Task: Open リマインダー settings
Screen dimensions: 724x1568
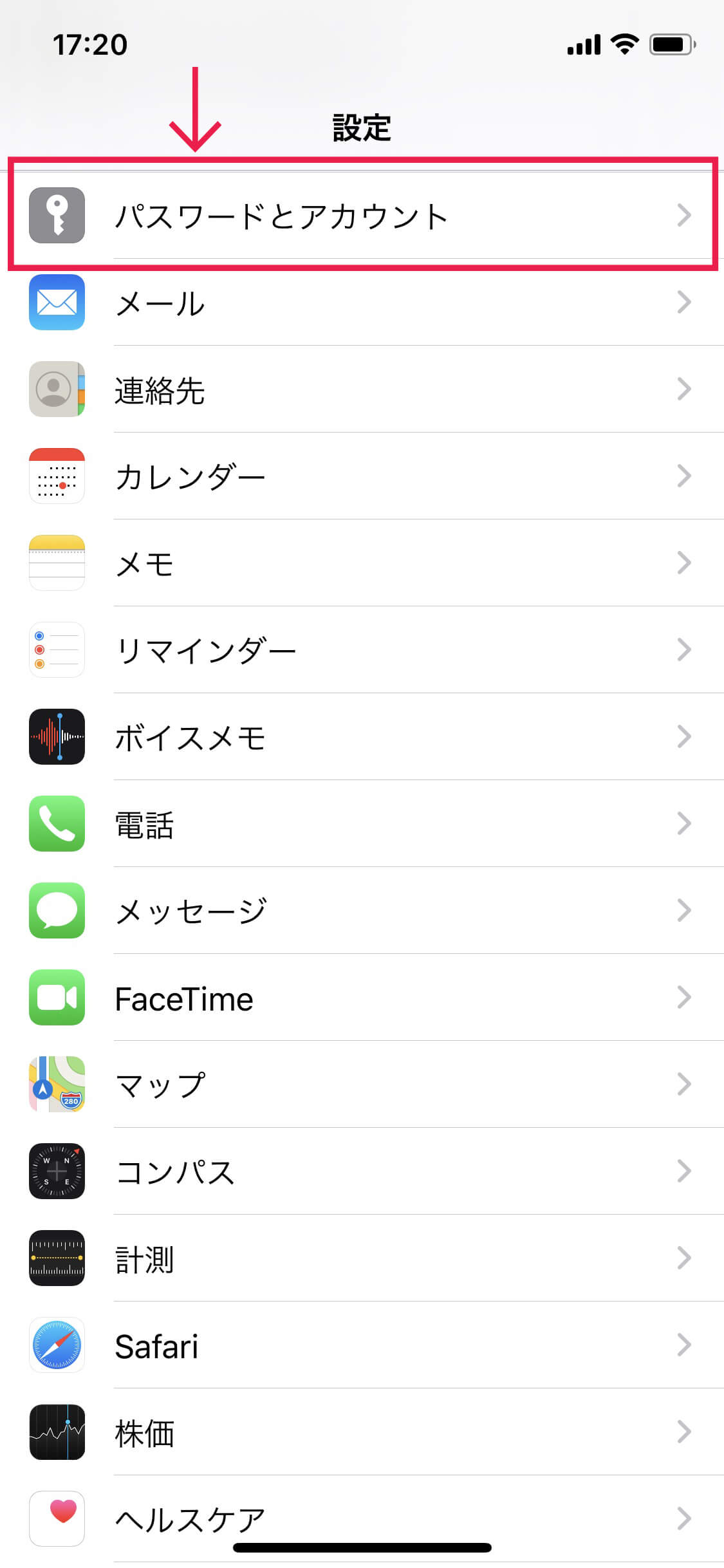Action: [362, 649]
